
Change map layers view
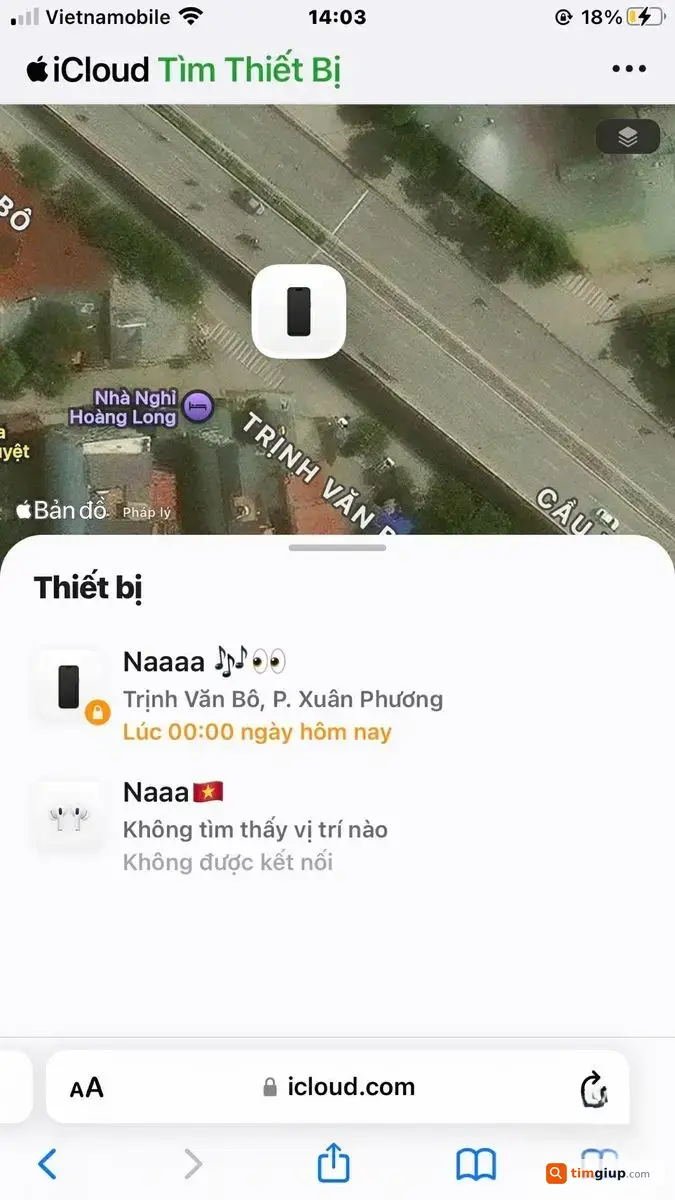tap(628, 137)
